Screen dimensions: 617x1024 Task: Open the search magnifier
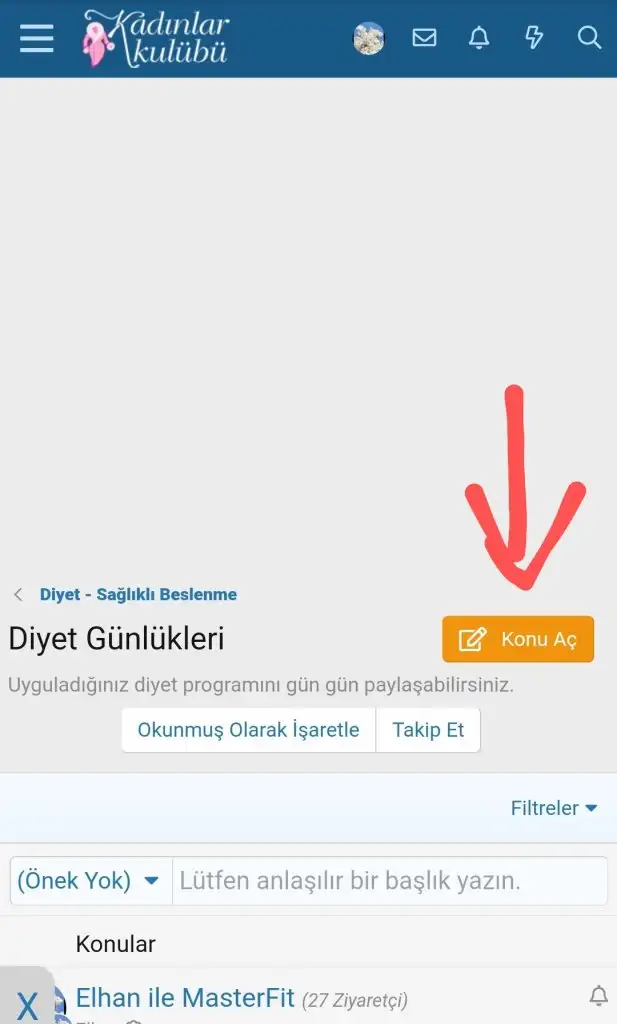click(589, 38)
